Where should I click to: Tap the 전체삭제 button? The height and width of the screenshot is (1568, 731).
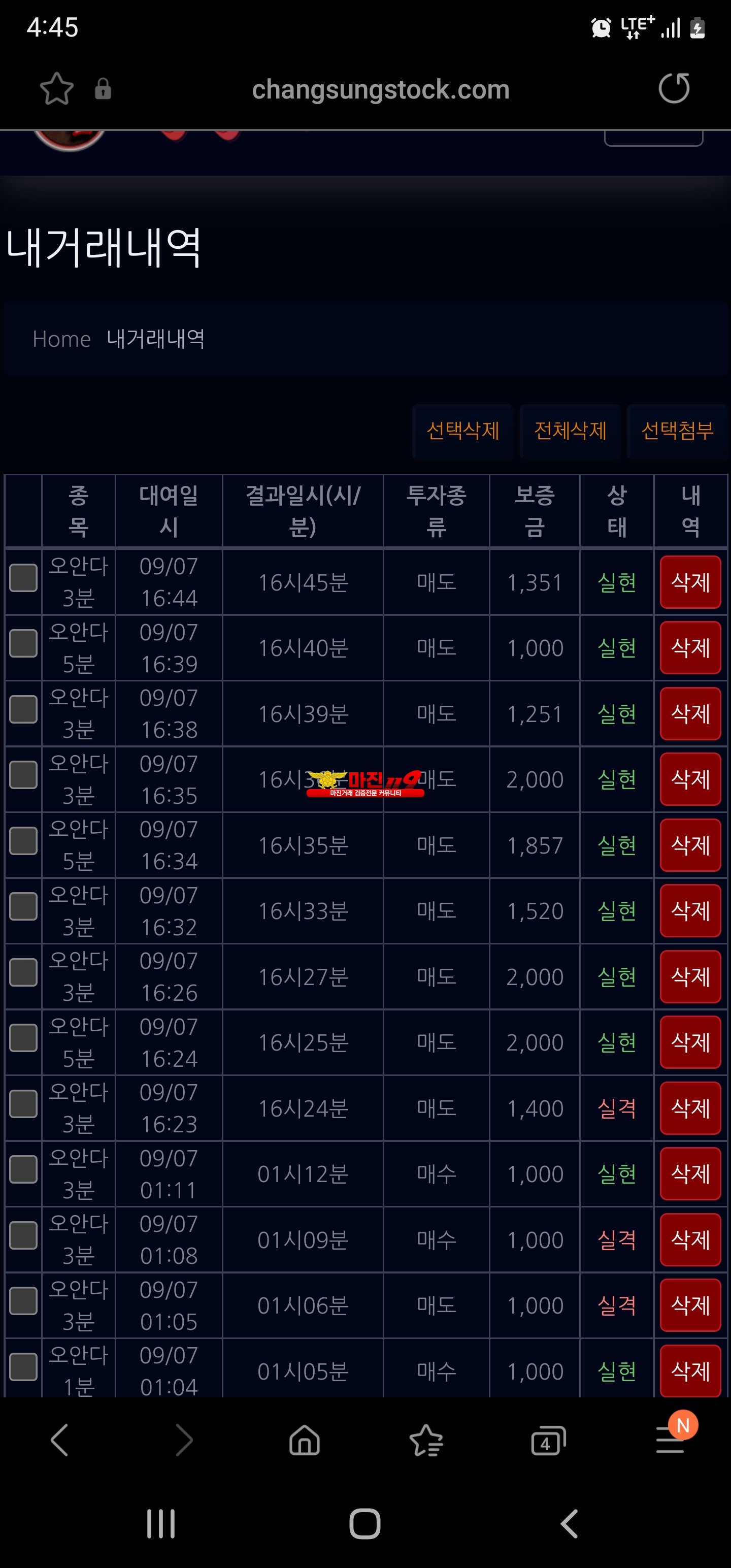[570, 431]
